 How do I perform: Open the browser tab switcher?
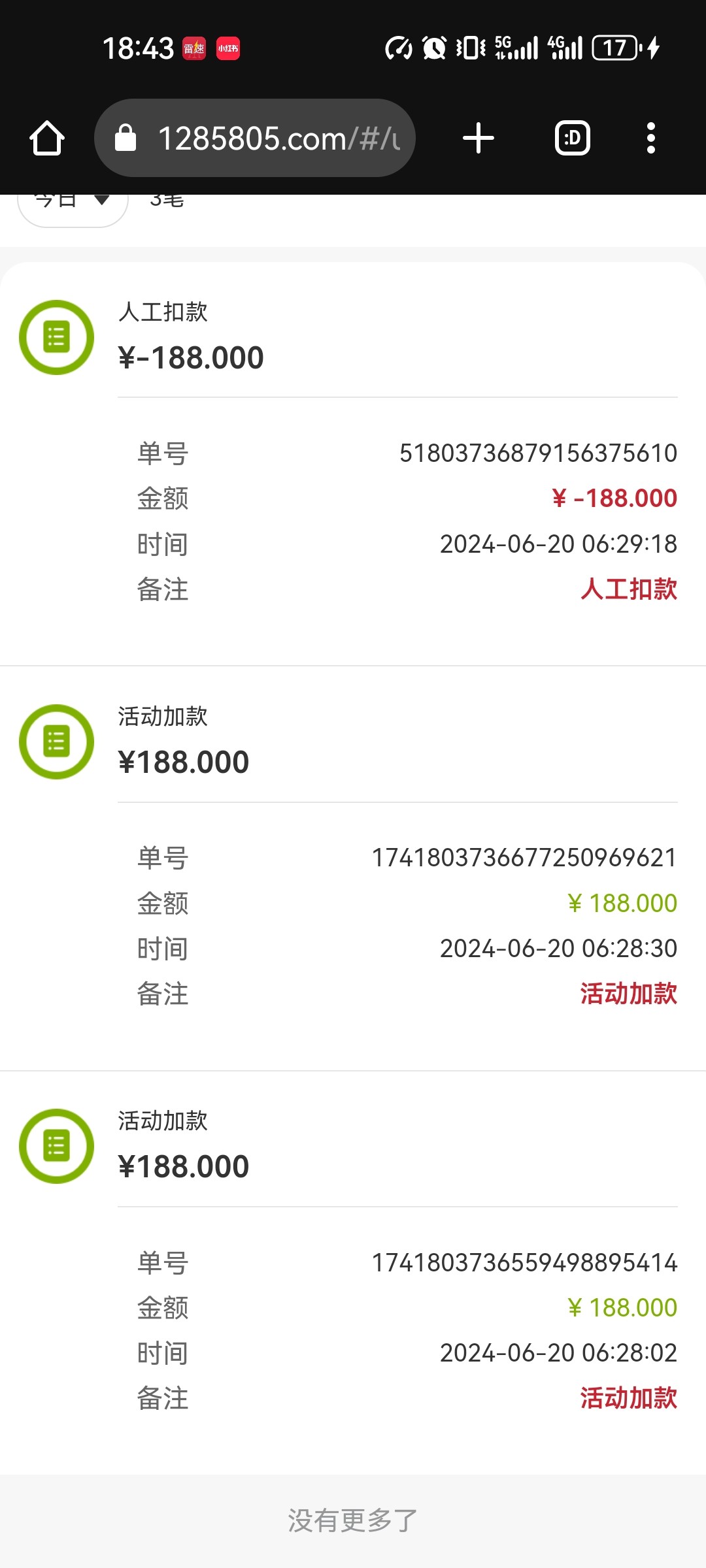click(573, 139)
